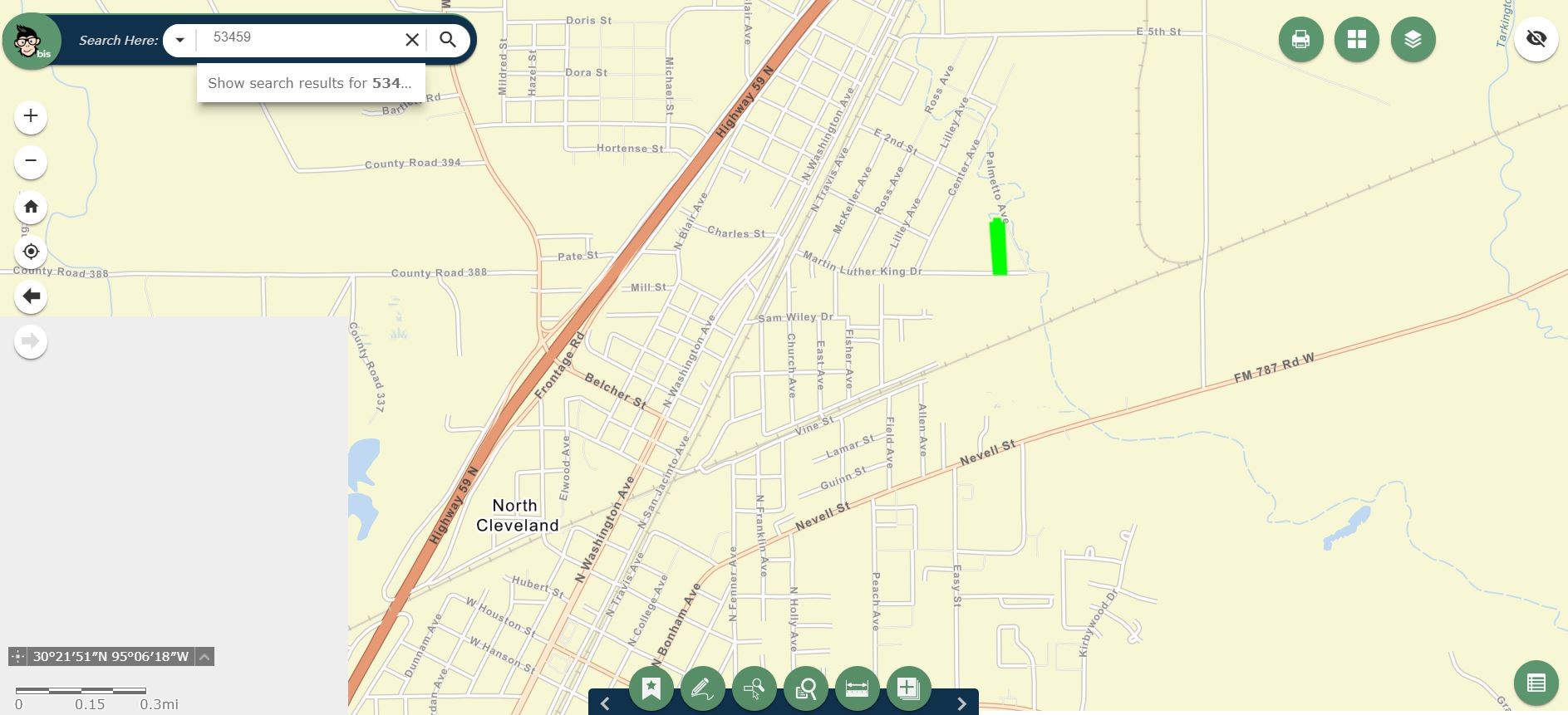Viewport: 1568px width, 715px height.
Task: Zoom in on the map
Action: [x=31, y=116]
